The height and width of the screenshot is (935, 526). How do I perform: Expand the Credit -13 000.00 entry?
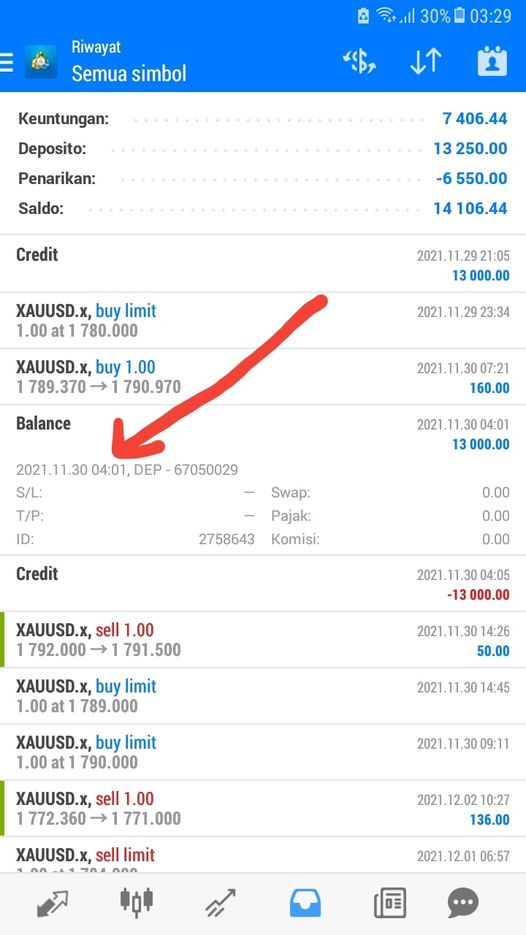click(x=263, y=584)
